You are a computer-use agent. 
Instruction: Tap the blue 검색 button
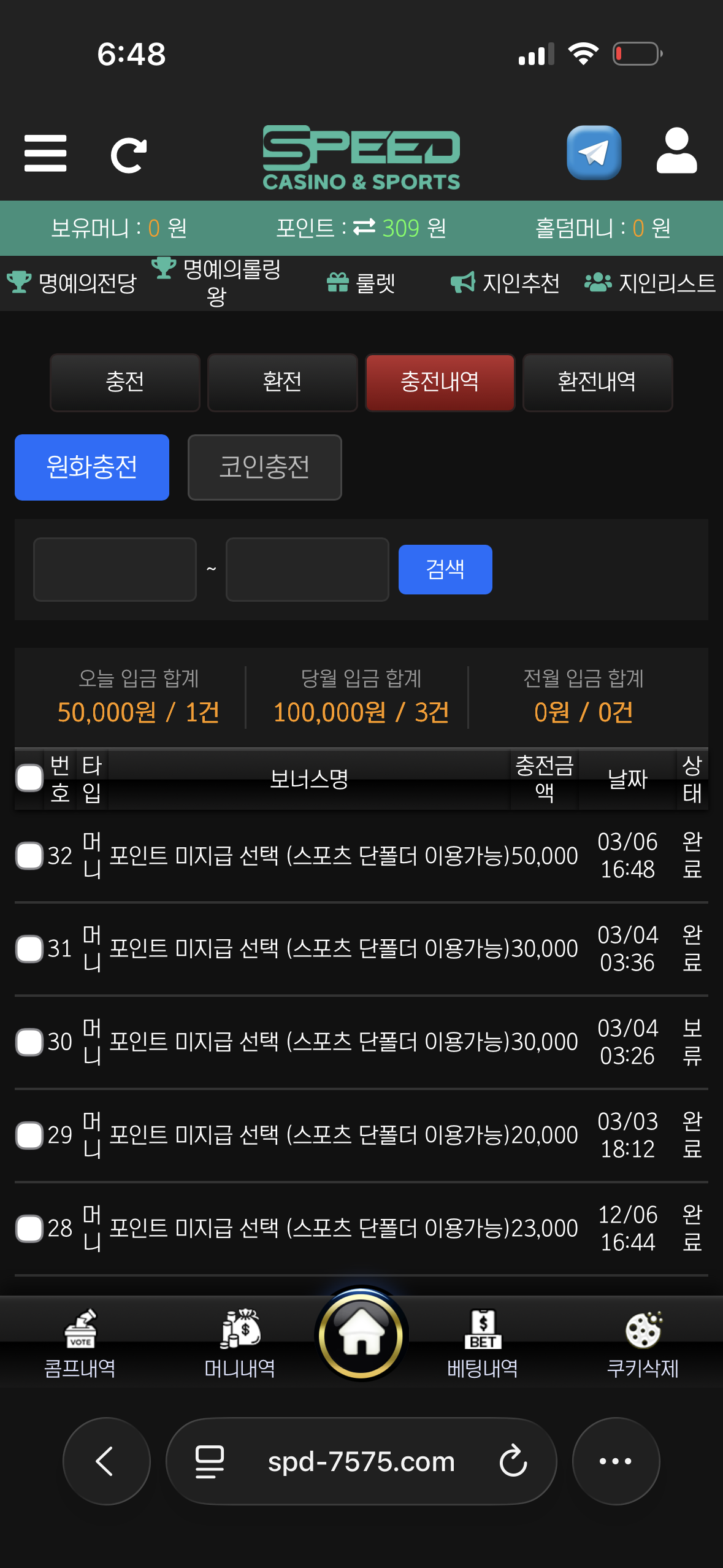click(445, 569)
